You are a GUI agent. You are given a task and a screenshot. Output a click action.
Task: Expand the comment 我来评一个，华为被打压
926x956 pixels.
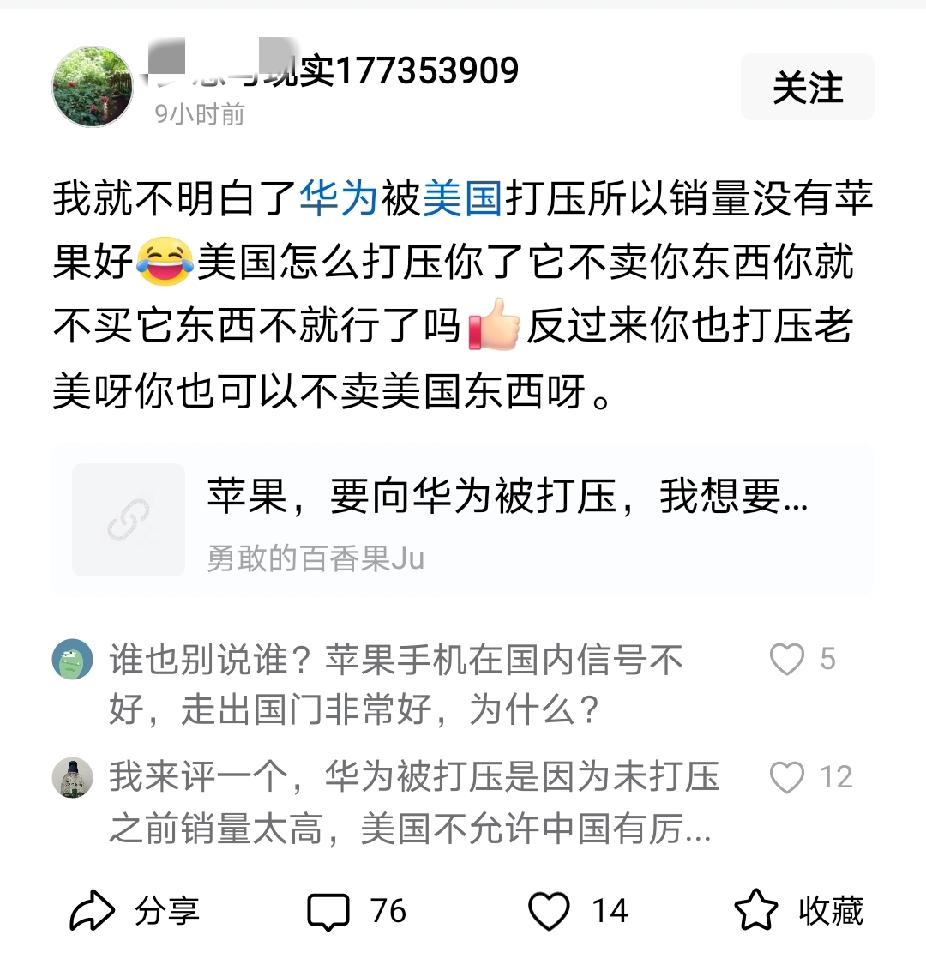tap(414, 803)
